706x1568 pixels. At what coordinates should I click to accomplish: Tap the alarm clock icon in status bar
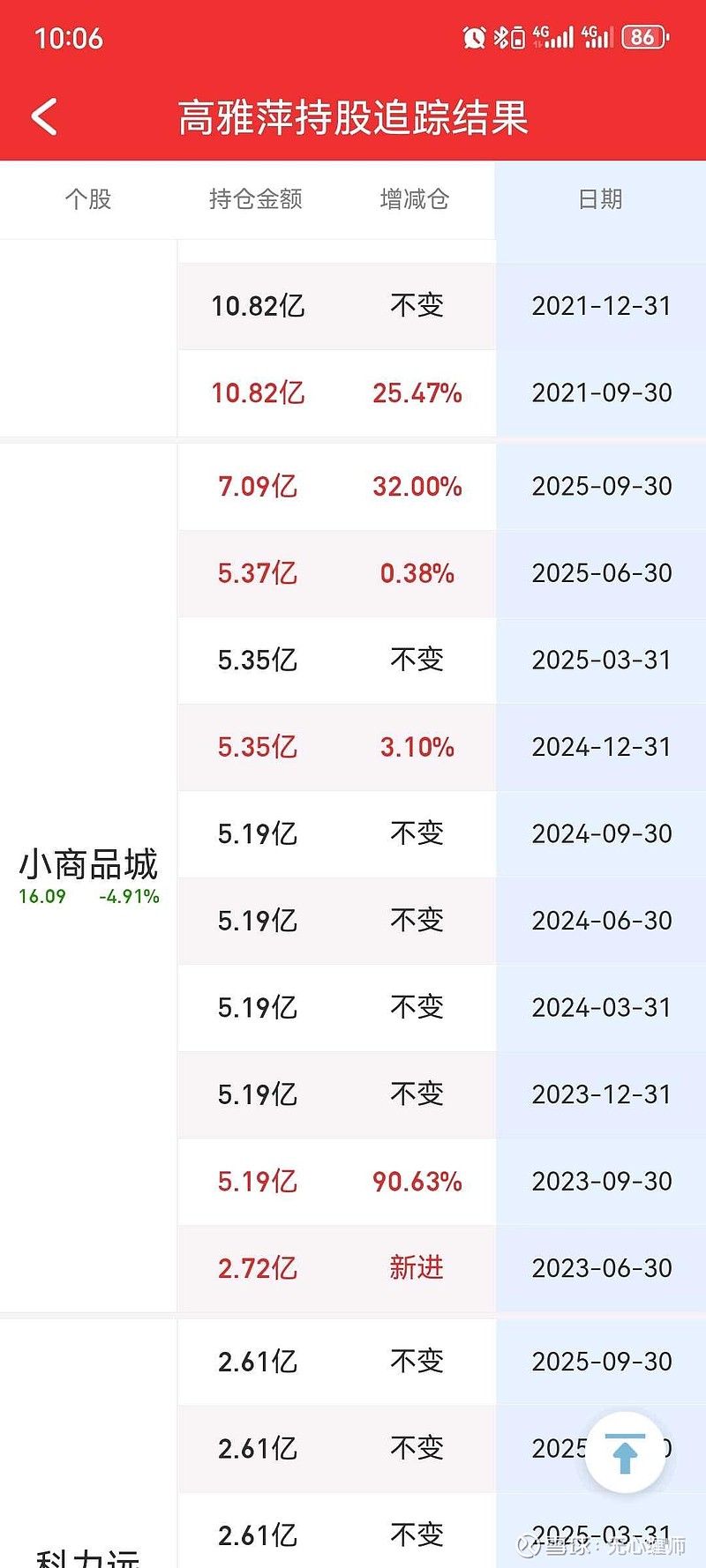pyautogui.click(x=475, y=38)
